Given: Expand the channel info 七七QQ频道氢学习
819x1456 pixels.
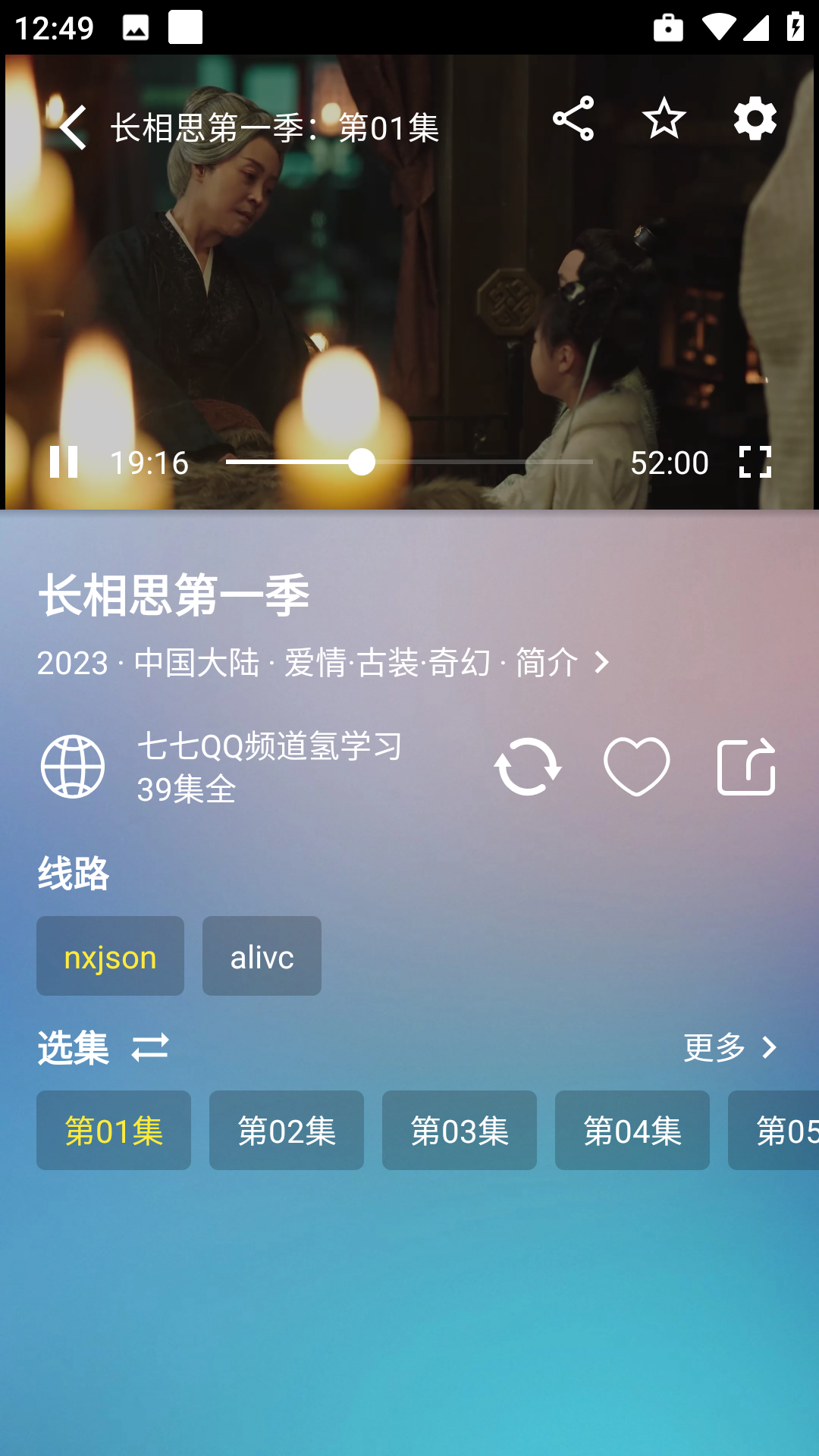Looking at the screenshot, I should click(x=269, y=766).
